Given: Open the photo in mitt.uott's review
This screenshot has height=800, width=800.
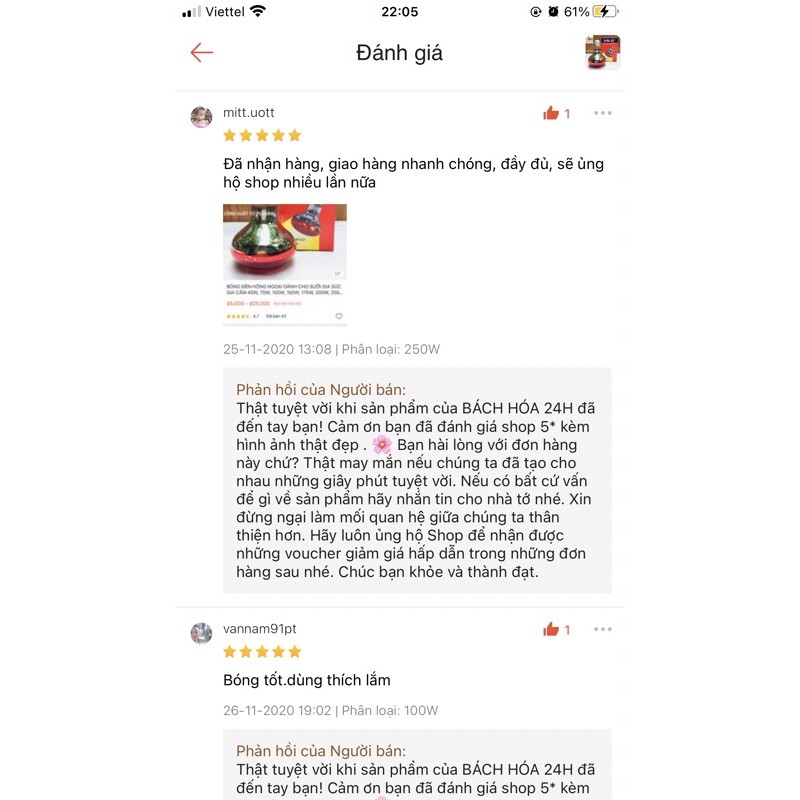Looking at the screenshot, I should click(x=285, y=264).
